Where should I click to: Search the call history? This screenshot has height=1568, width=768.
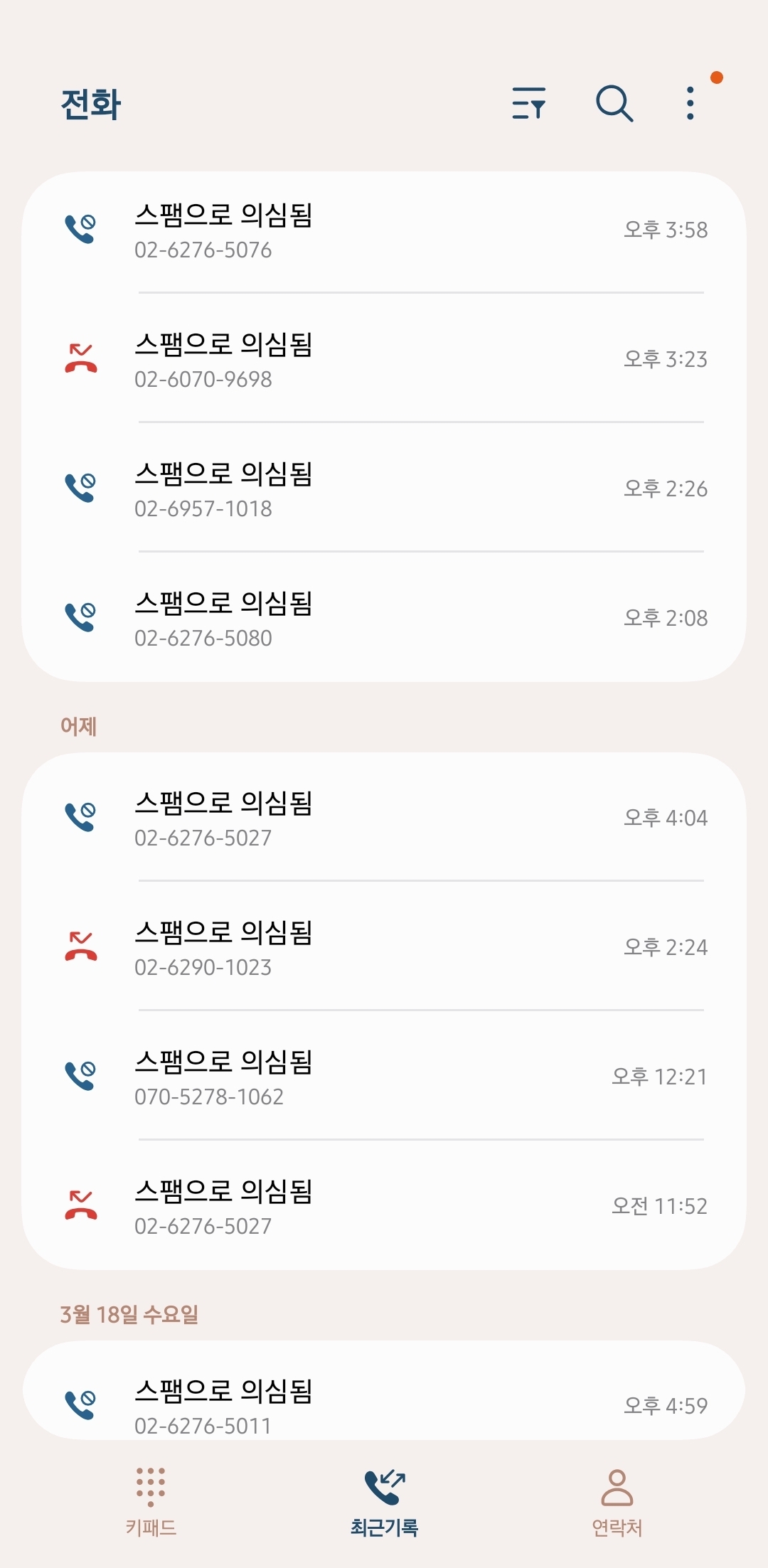pos(614,104)
